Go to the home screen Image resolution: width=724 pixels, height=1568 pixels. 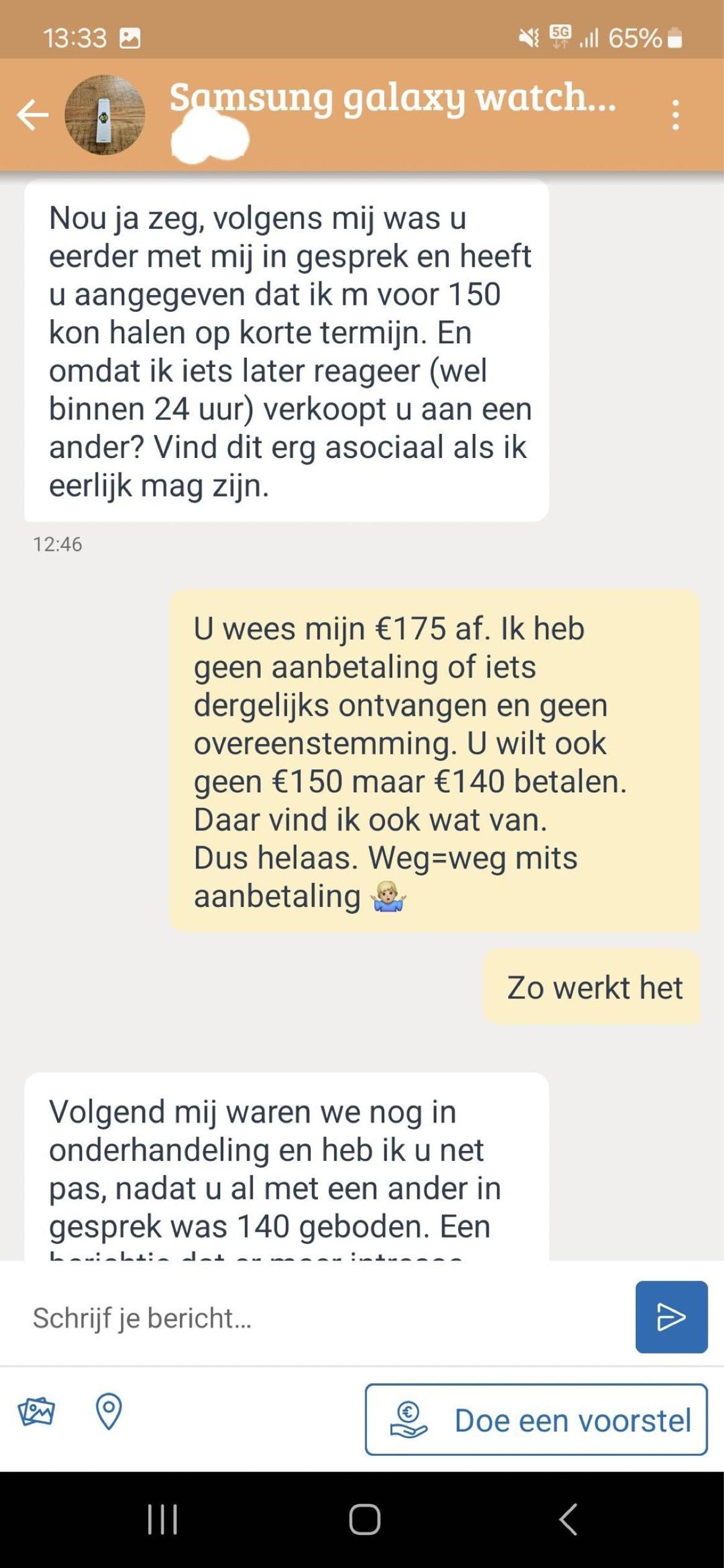point(364,1519)
